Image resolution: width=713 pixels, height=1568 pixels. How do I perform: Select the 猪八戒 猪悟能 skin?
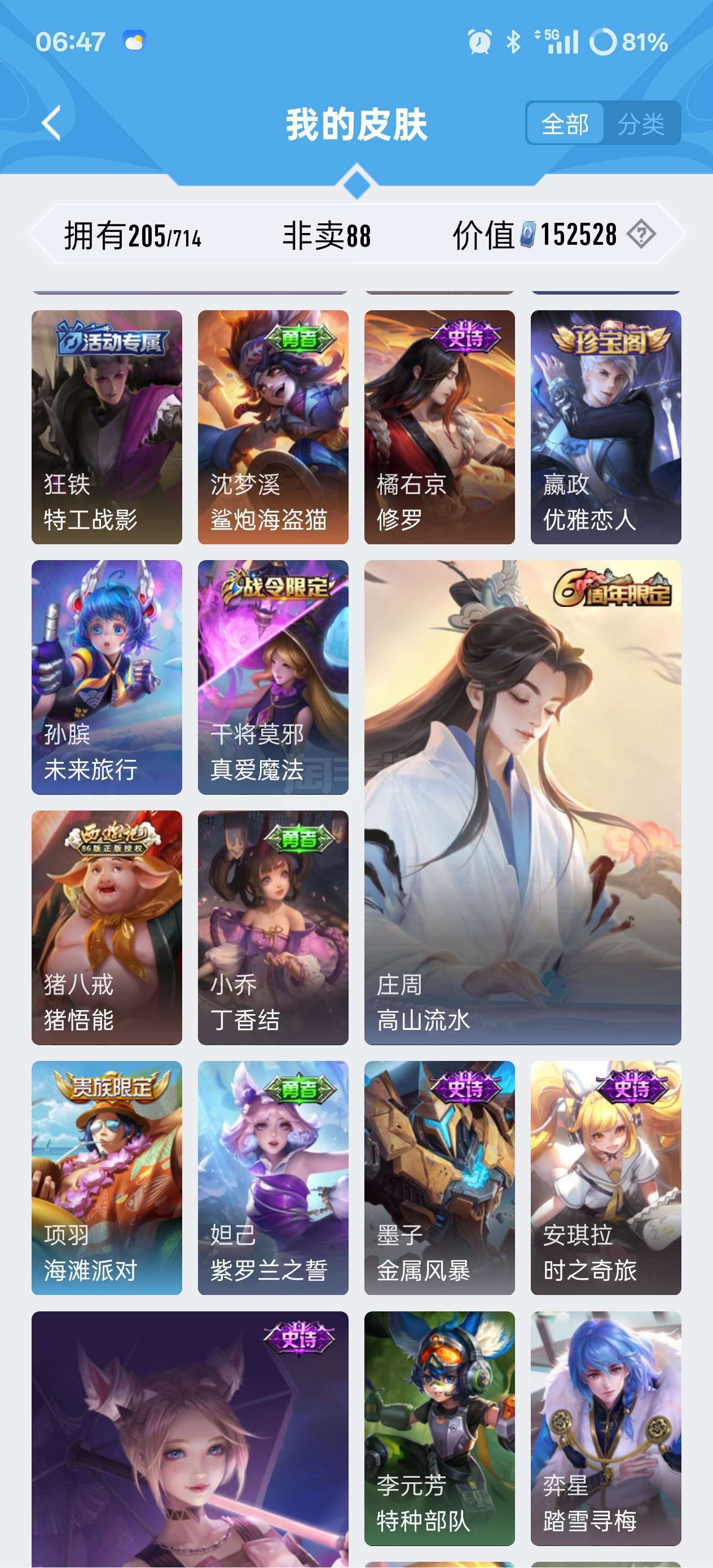coord(107,928)
